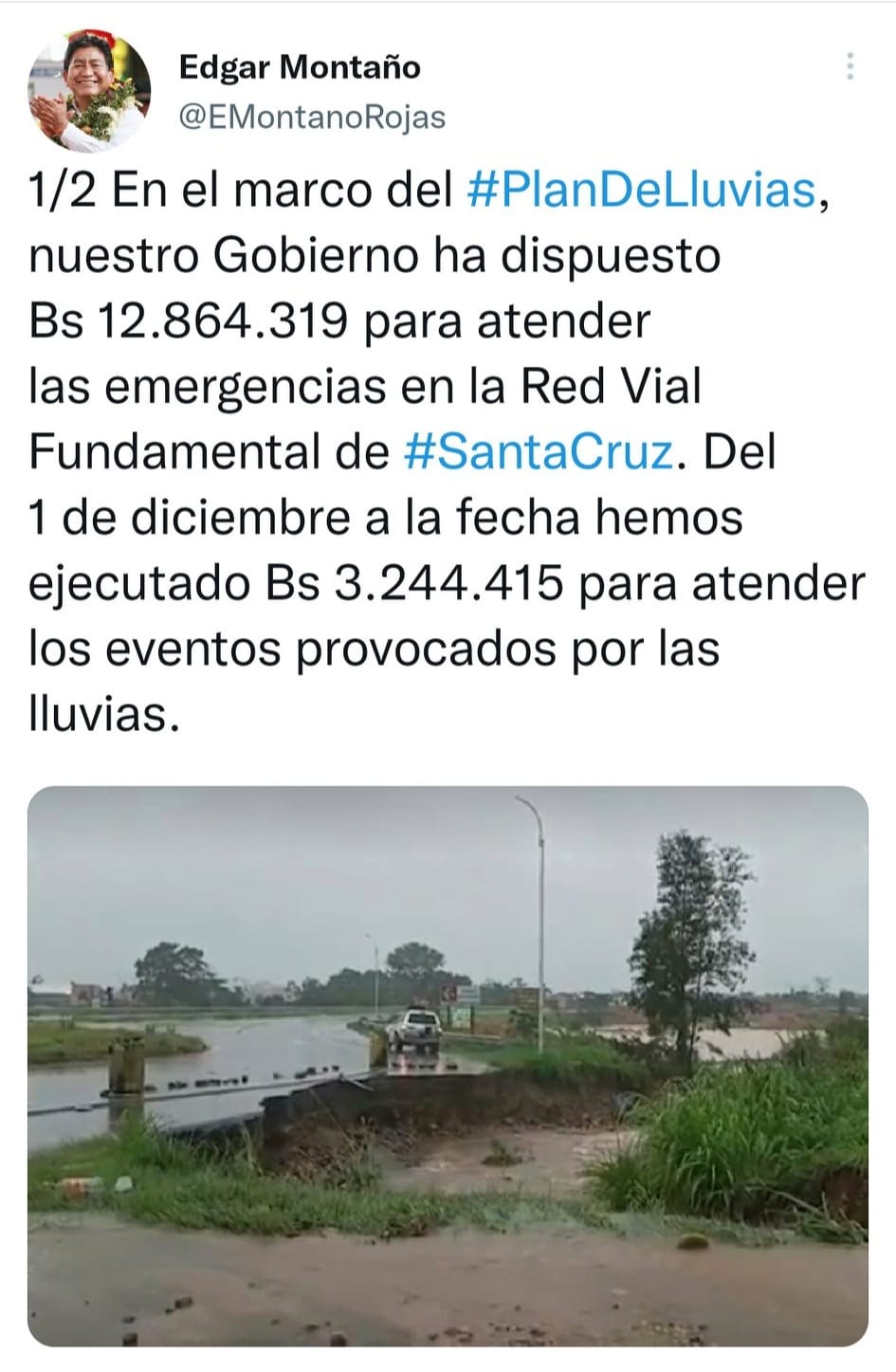Open Edgar Montaño's profile picture
Viewport: 896px width, 1372px height.
pos(89,90)
